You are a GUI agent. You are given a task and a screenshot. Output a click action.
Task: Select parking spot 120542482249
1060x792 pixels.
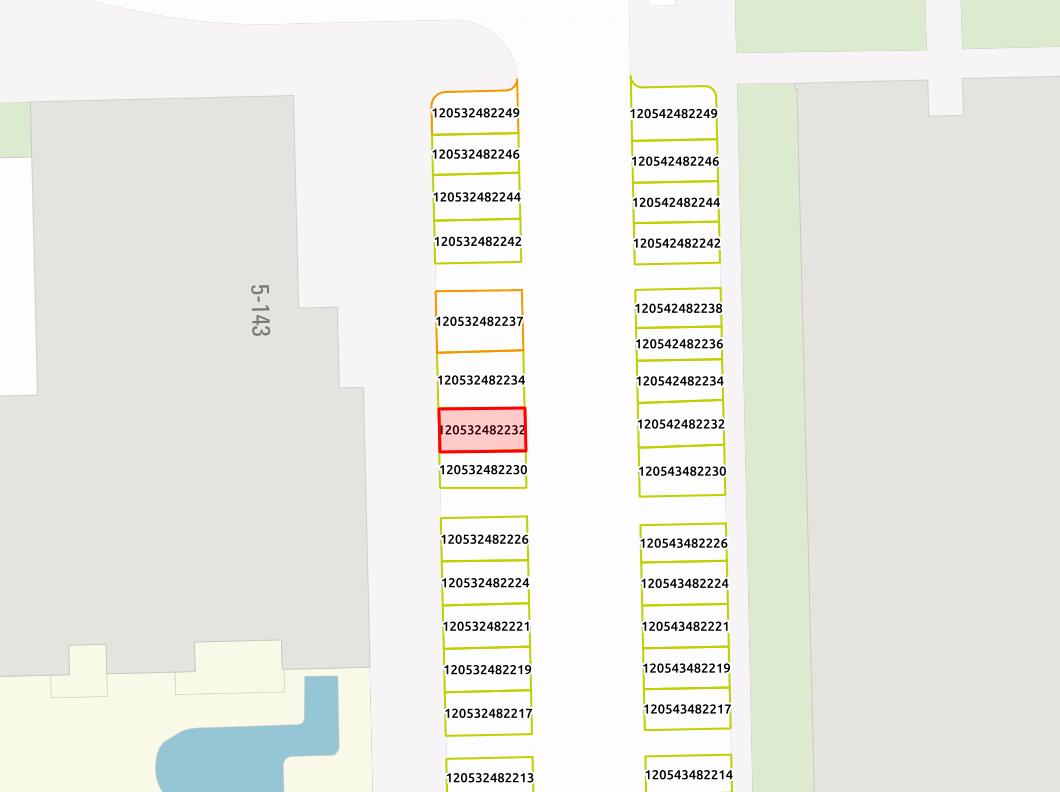(x=673, y=113)
